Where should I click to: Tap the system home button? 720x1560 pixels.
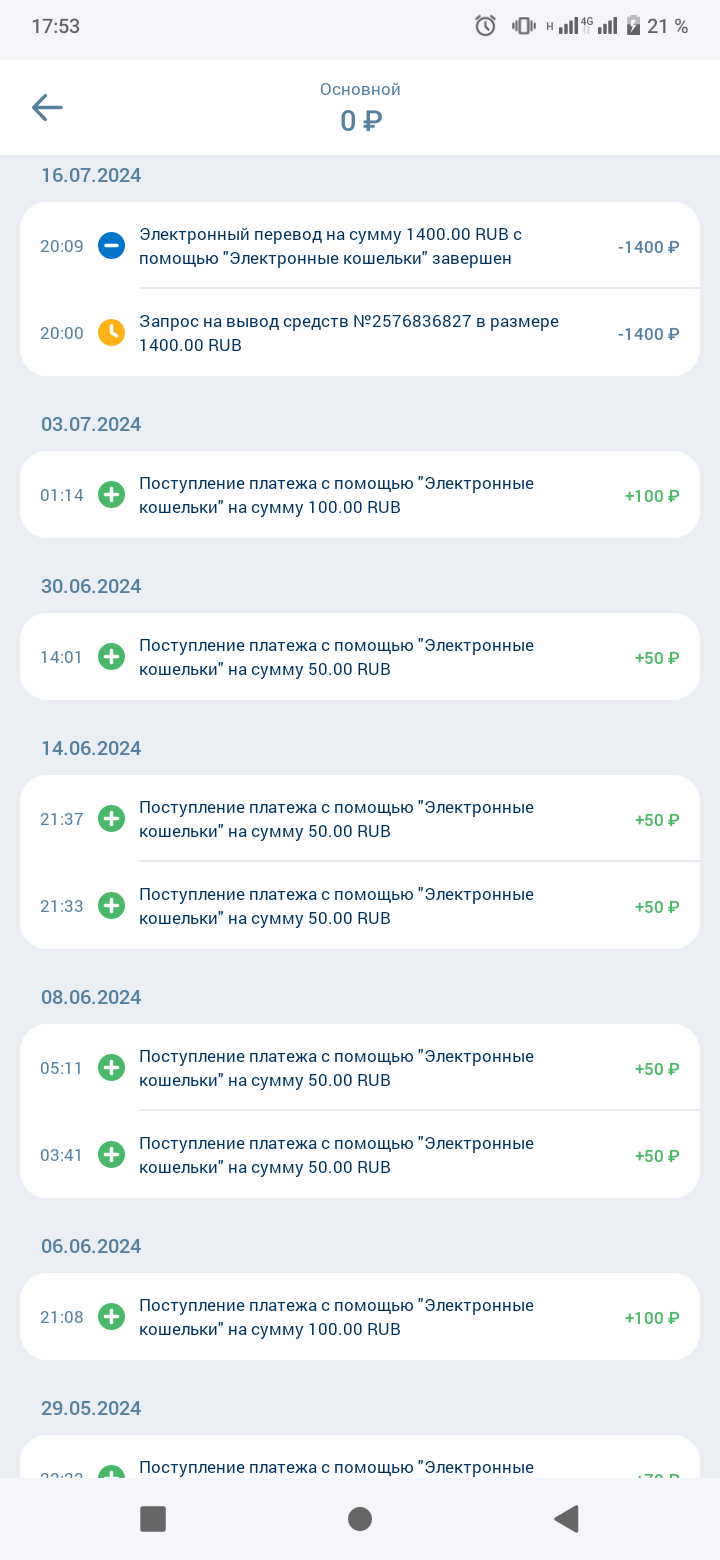(x=360, y=1519)
